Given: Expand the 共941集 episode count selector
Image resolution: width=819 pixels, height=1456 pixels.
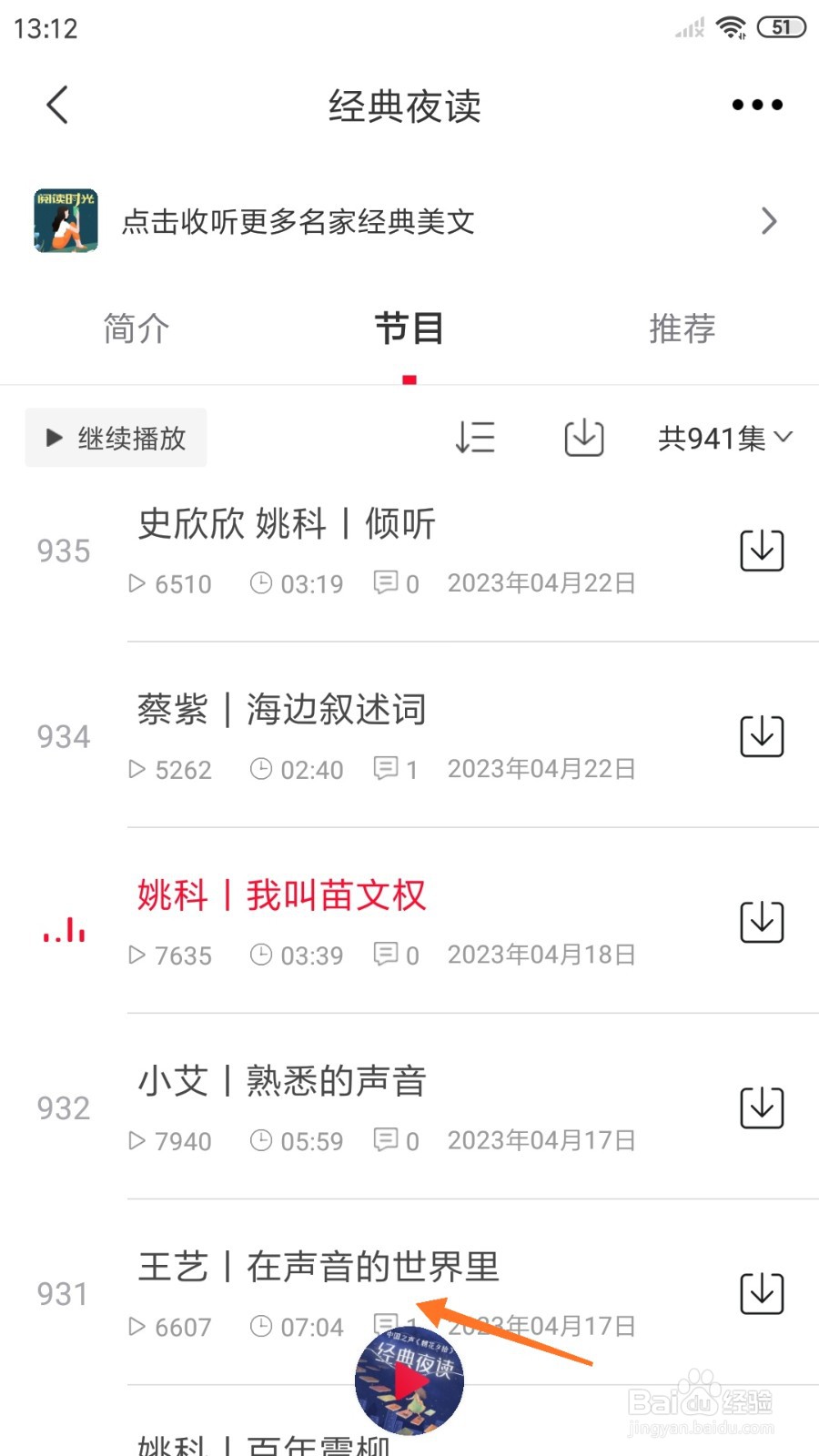Looking at the screenshot, I should coord(723,439).
